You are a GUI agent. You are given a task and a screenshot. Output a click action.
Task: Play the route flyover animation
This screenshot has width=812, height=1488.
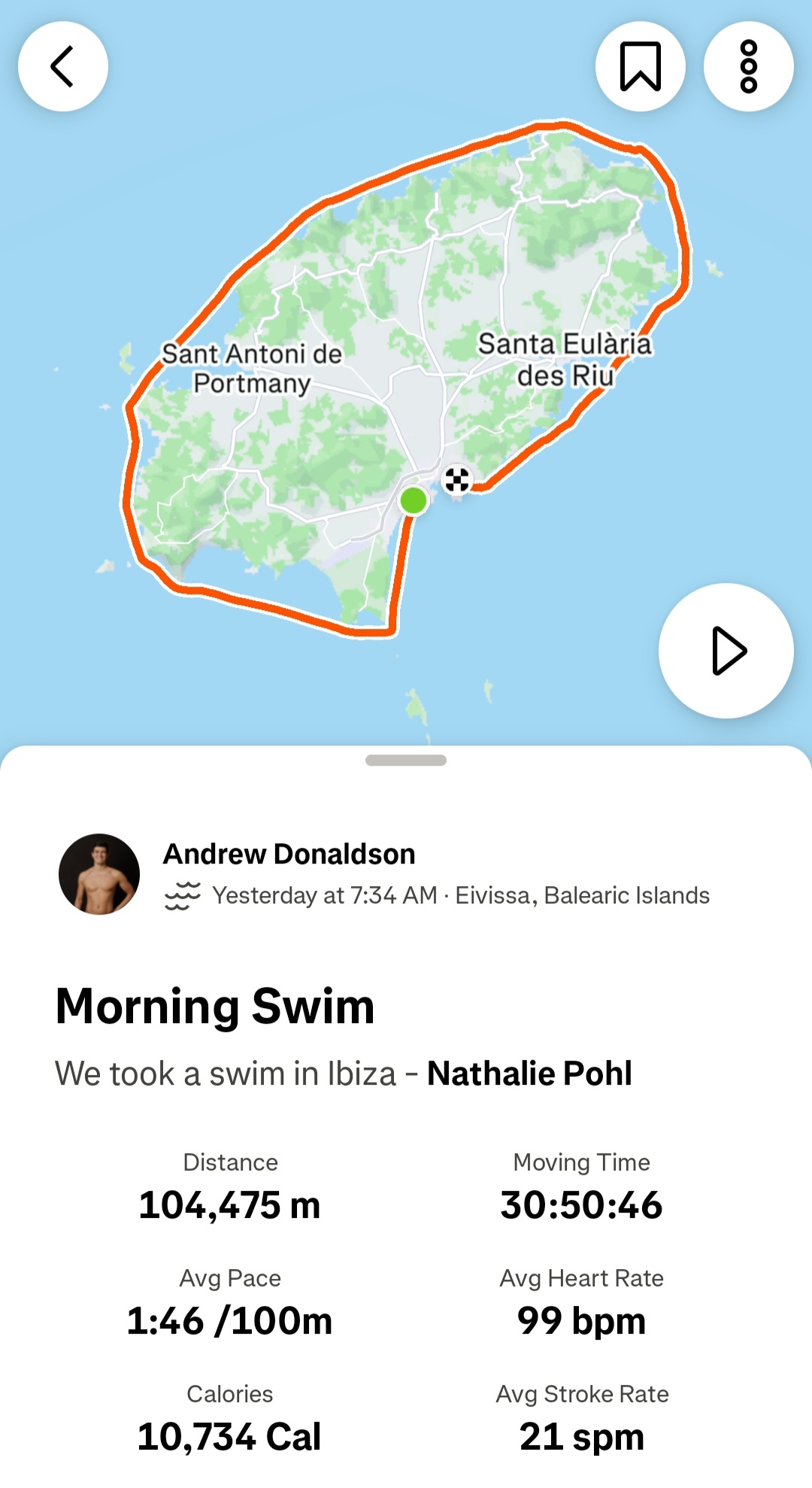(726, 651)
